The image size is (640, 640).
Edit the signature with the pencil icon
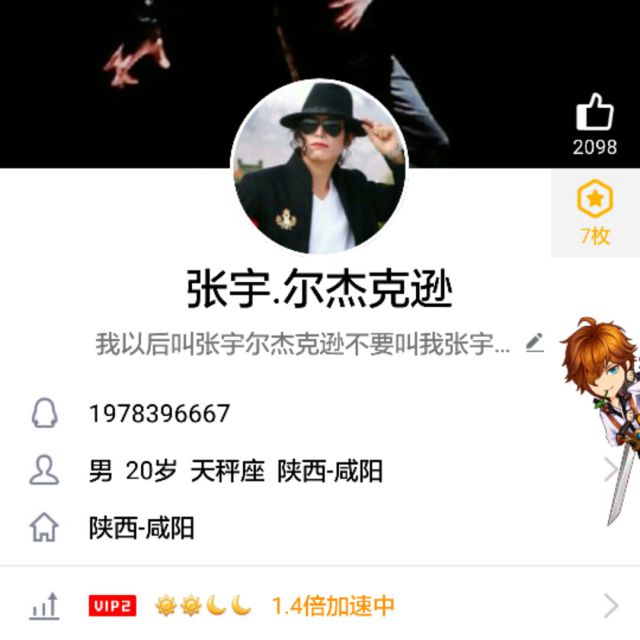coord(535,343)
